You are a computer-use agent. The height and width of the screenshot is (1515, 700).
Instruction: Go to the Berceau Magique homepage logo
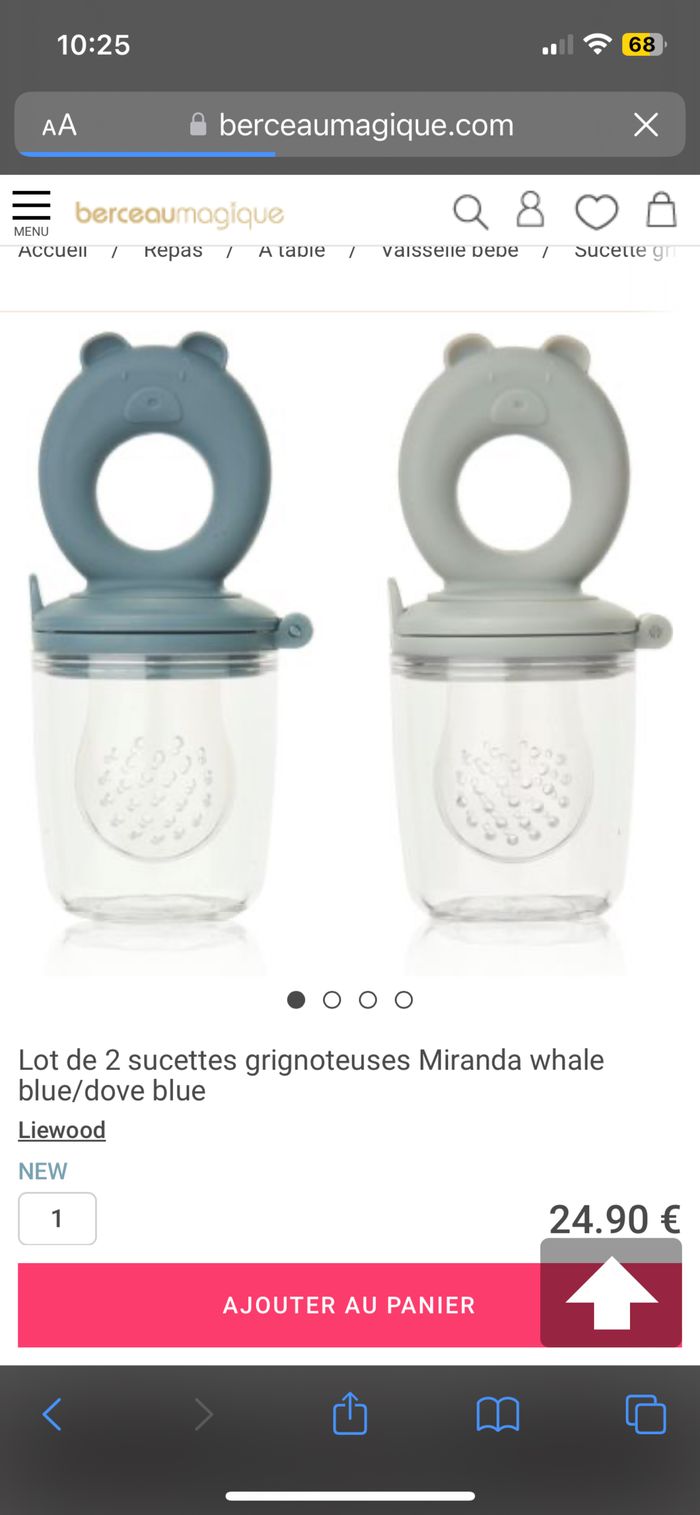tap(180, 214)
